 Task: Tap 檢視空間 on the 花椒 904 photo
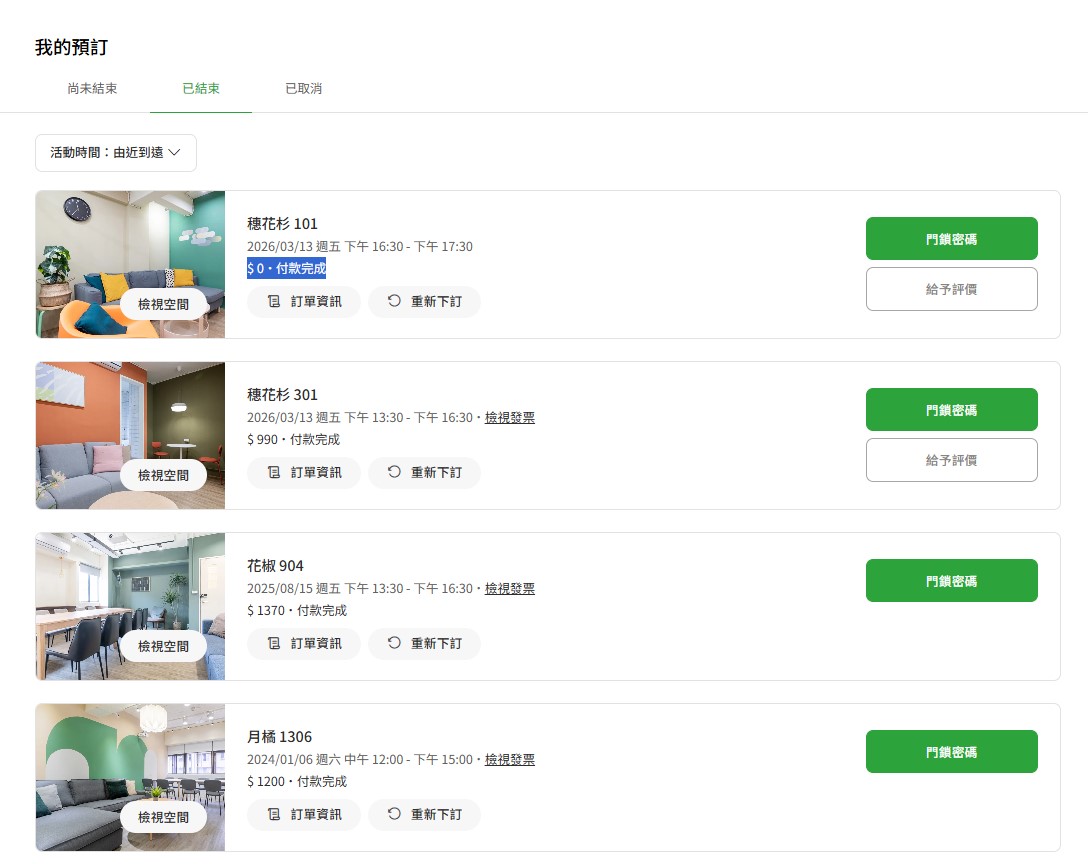pos(163,646)
